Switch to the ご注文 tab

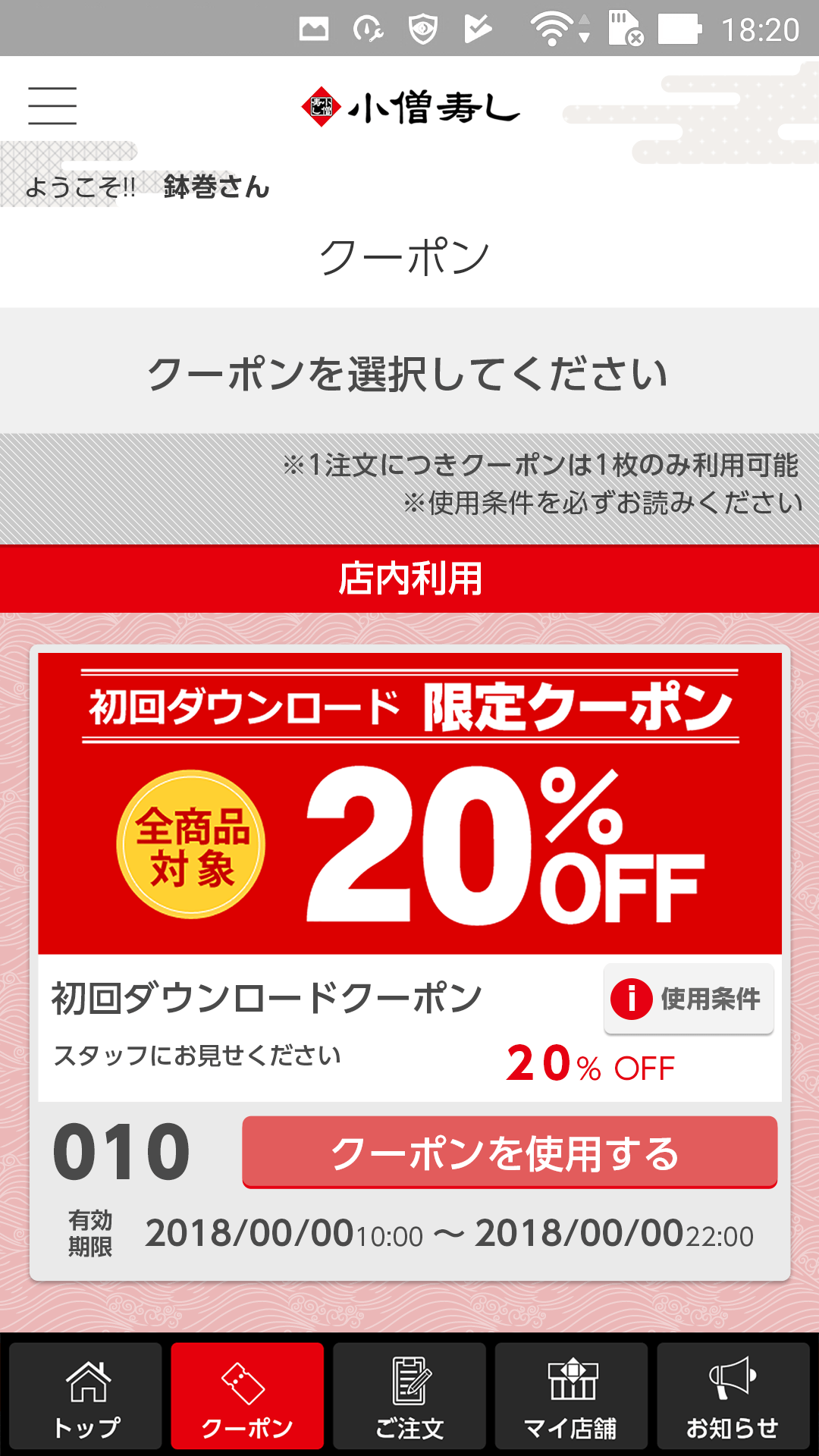pyautogui.click(x=409, y=1396)
